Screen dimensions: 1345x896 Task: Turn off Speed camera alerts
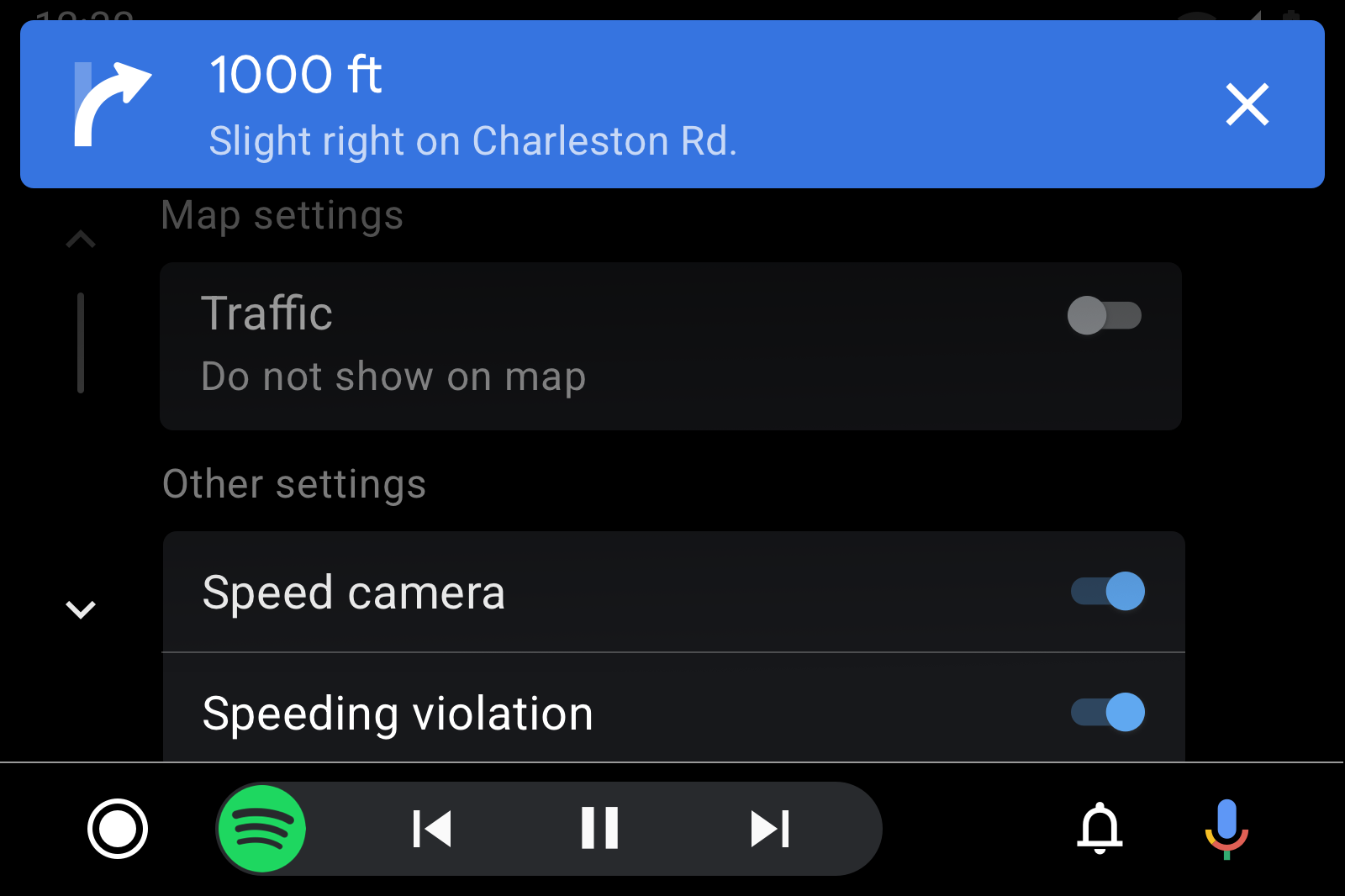click(x=1107, y=592)
